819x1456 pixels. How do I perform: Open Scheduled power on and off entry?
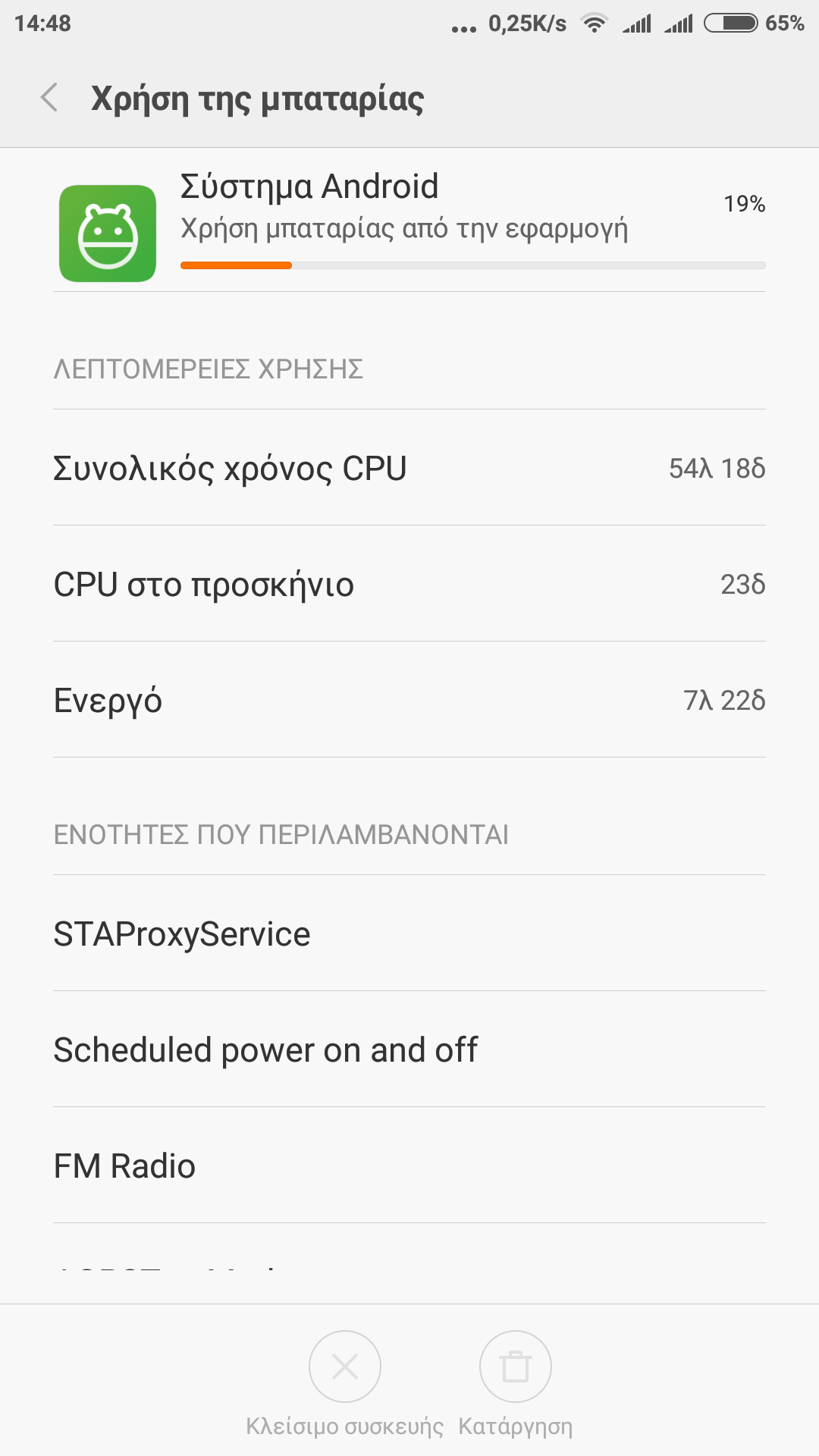pos(409,1050)
